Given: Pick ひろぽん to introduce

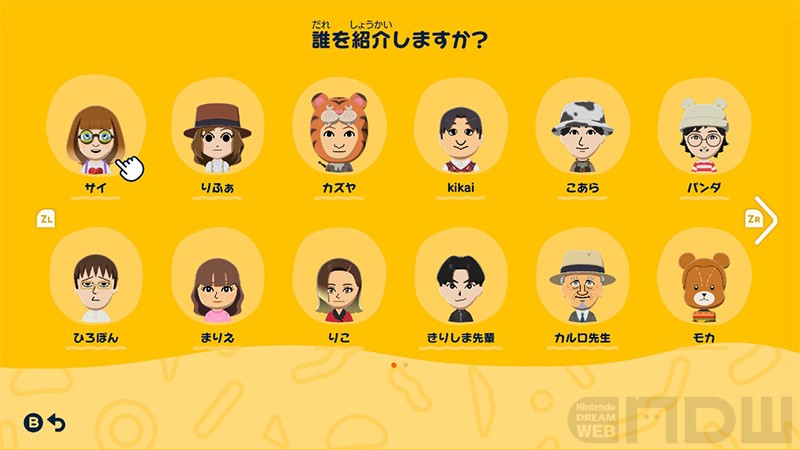Looking at the screenshot, I should point(96,287).
